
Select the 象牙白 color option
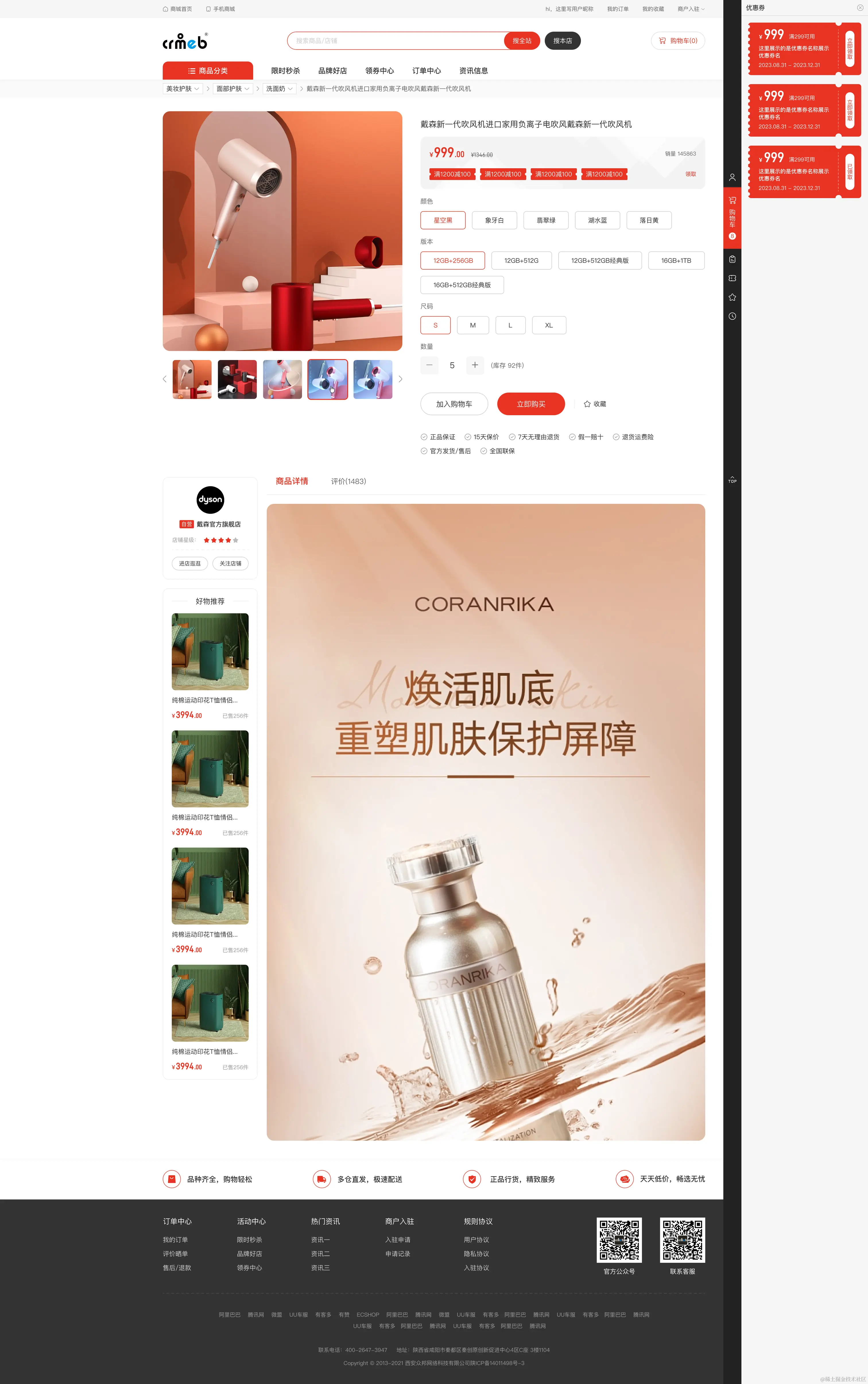(x=494, y=221)
